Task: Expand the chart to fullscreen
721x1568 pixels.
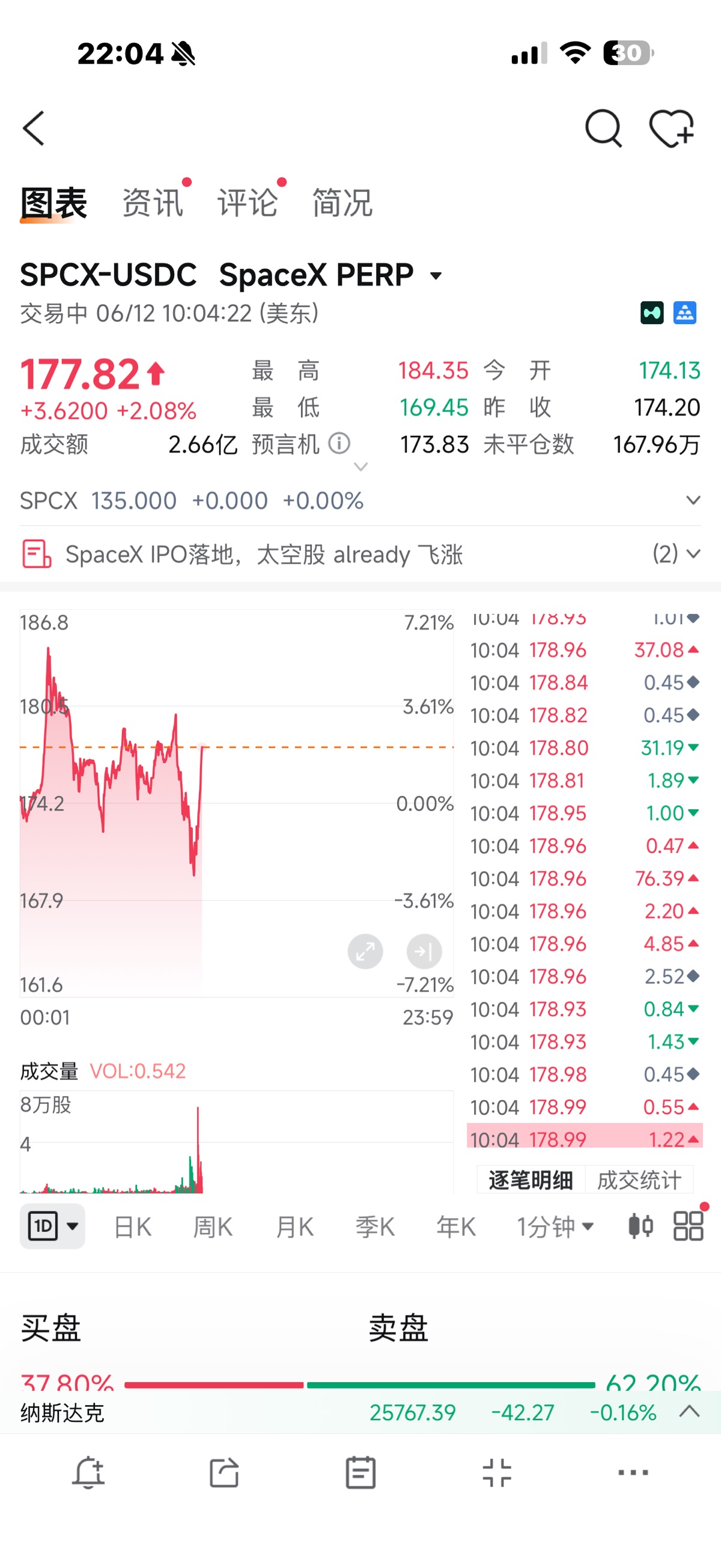Action: click(365, 951)
